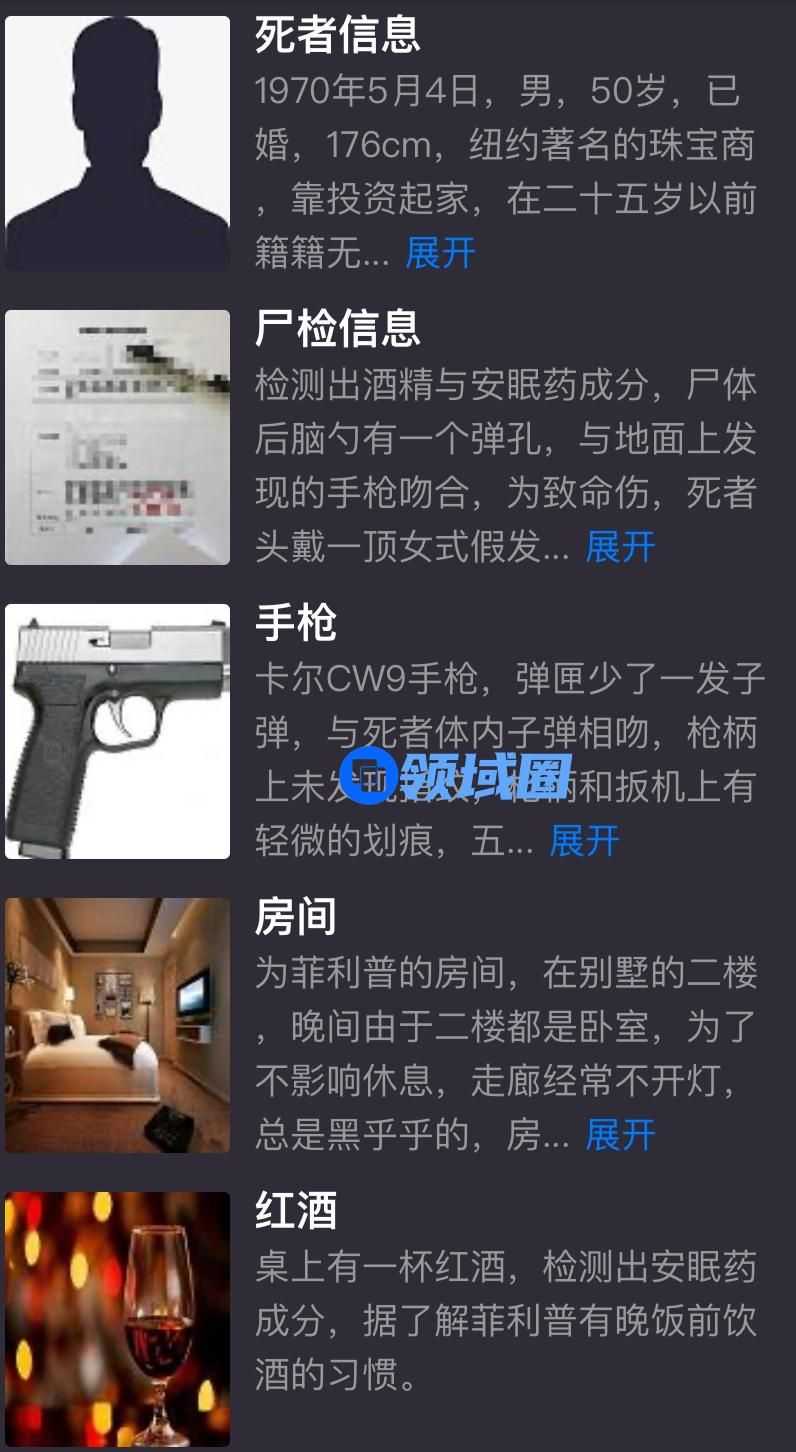Expand the 房间 clue description
Viewport: 796px width, 1452px height.
(620, 1135)
